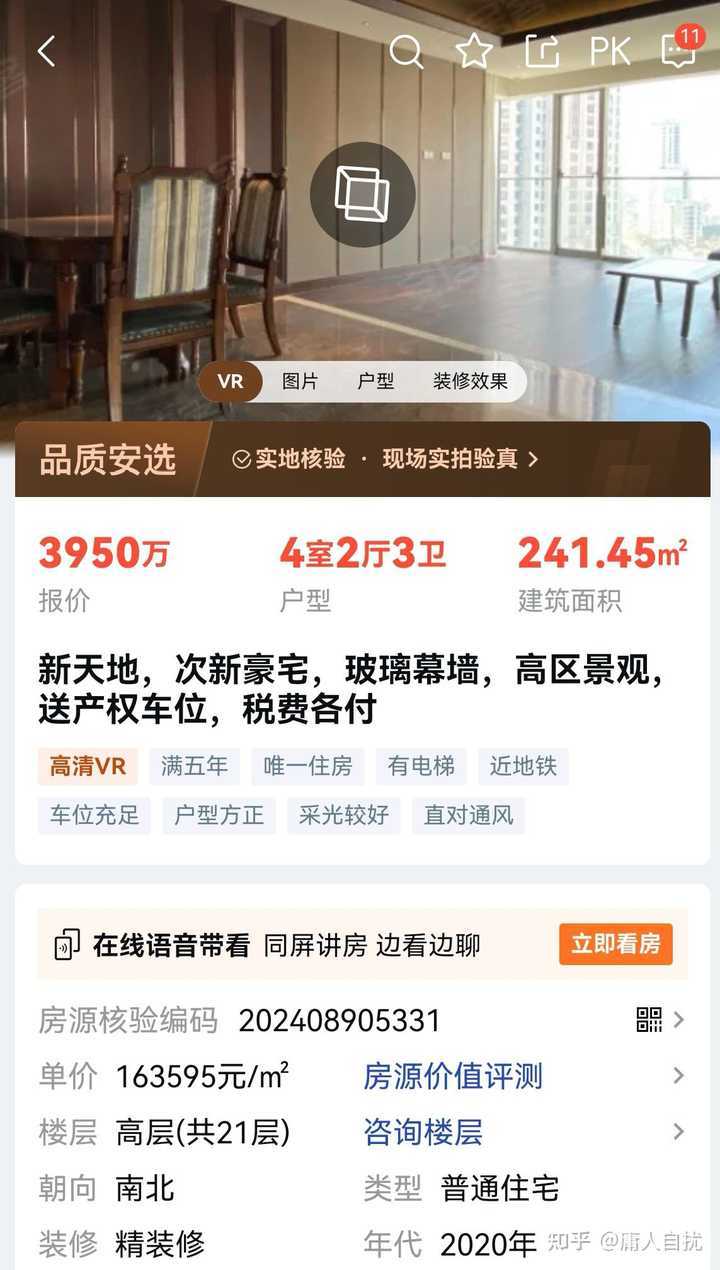Open the search icon
The width and height of the screenshot is (720, 1270).
coord(406,51)
